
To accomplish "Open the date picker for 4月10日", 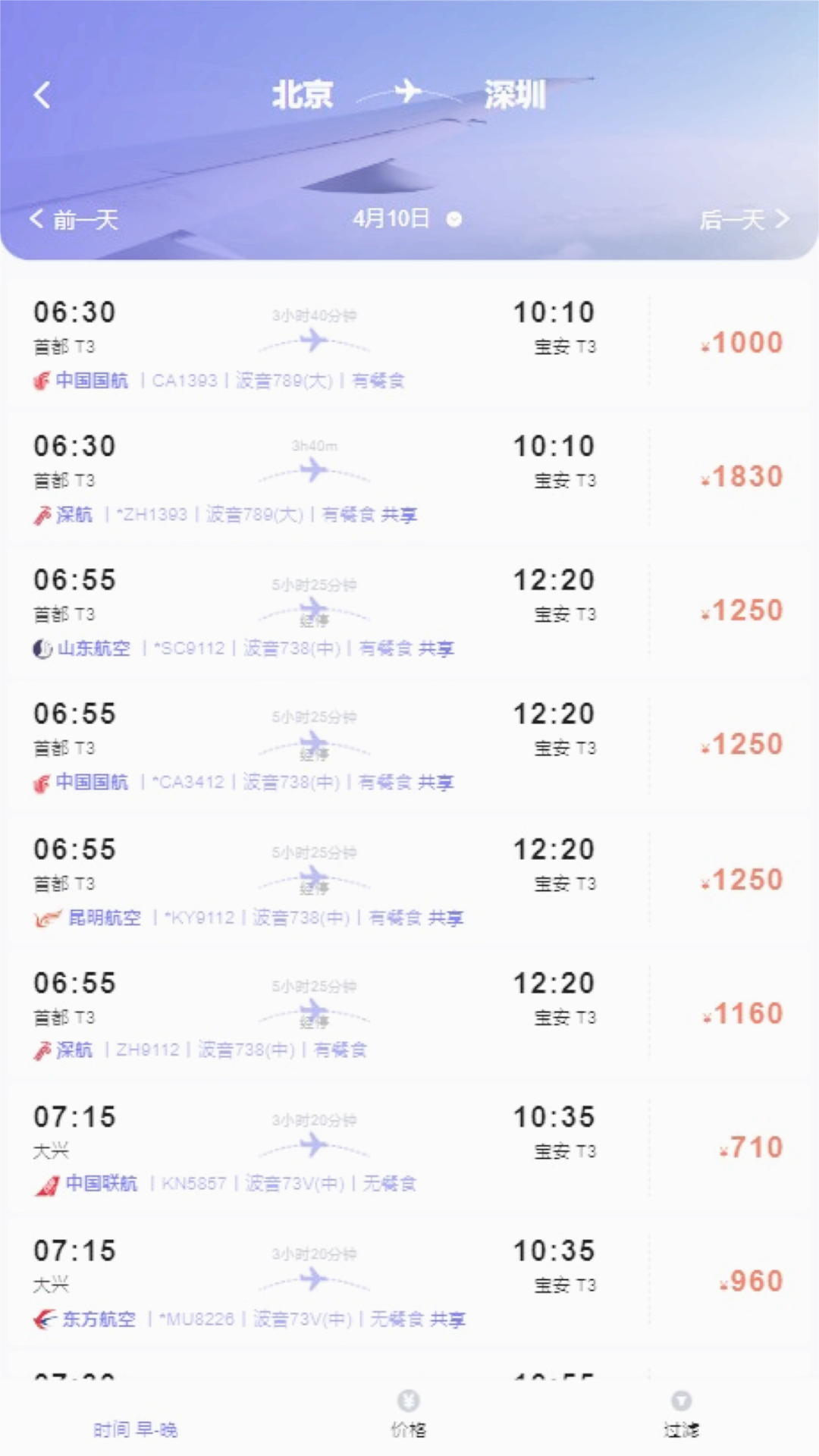I will 406,219.
